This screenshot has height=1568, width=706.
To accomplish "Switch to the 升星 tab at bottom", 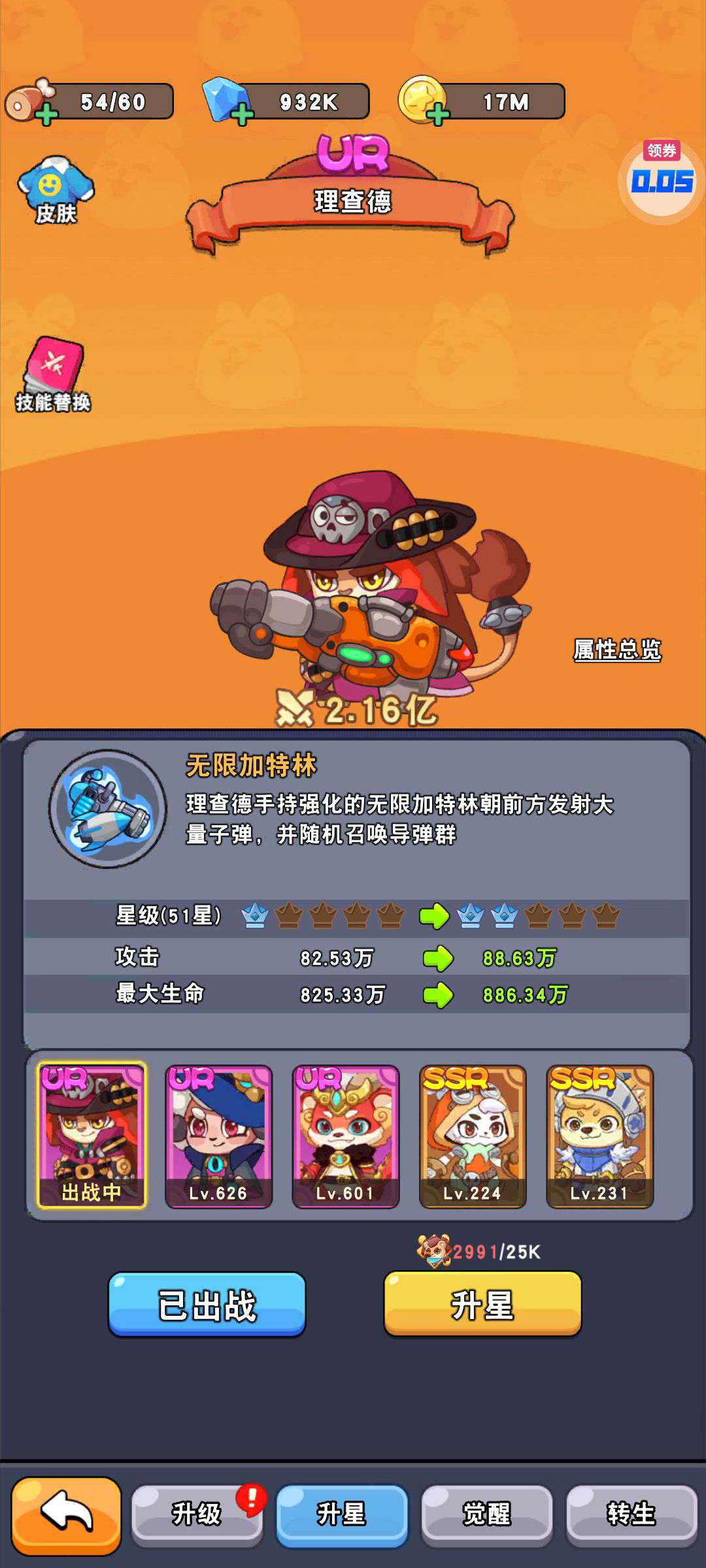I will (341, 1513).
